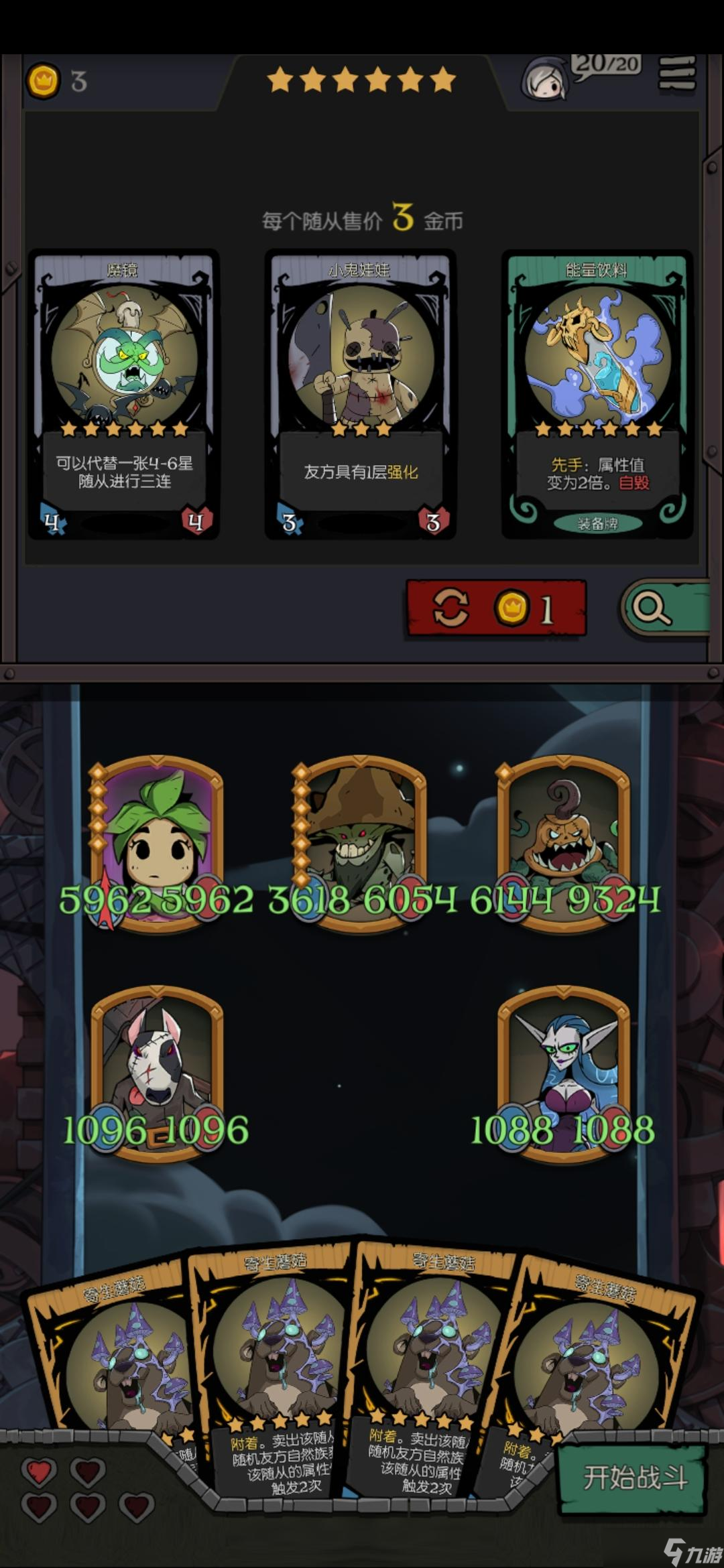This screenshot has height=1568, width=724.
Task: Refresh the shop for 1 coin
Action: (496, 608)
